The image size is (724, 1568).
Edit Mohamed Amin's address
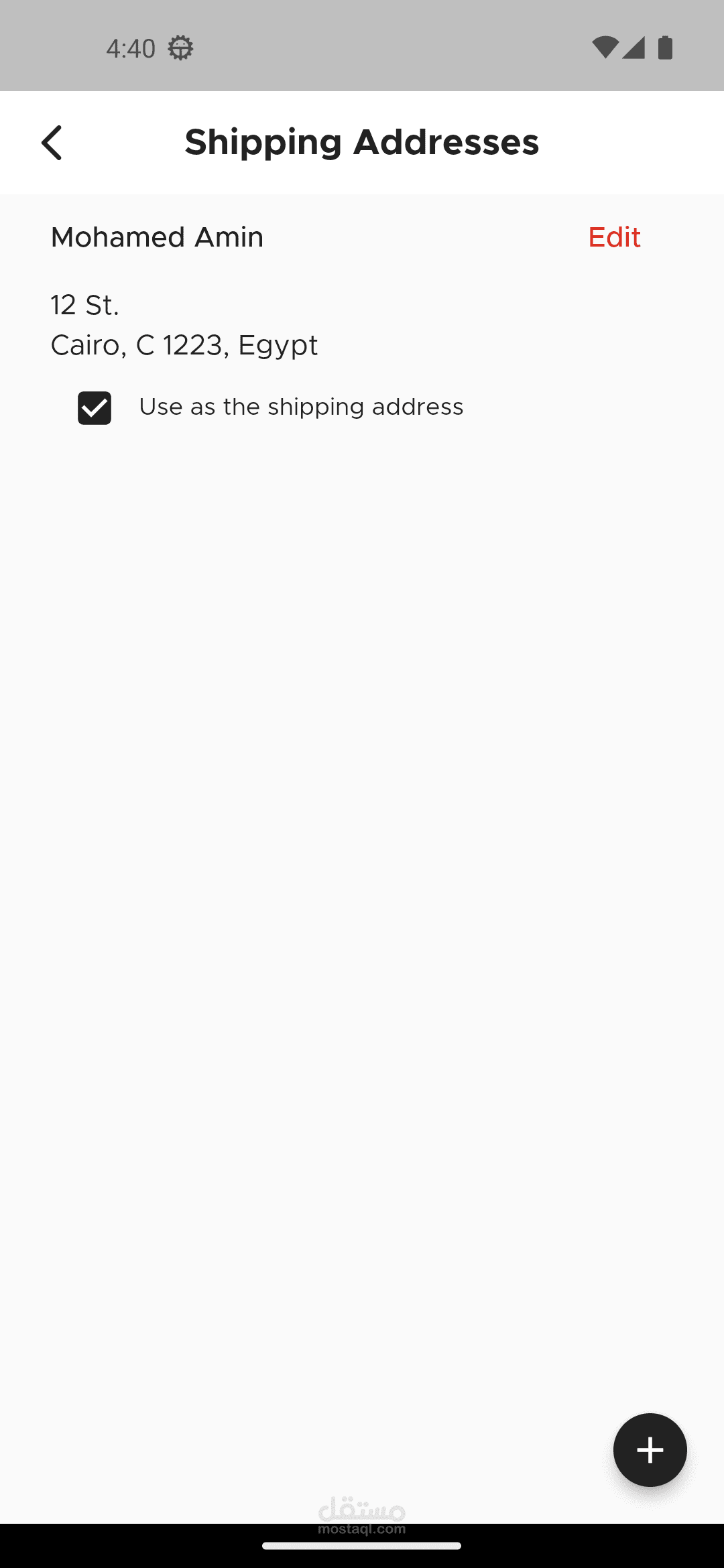coord(614,237)
